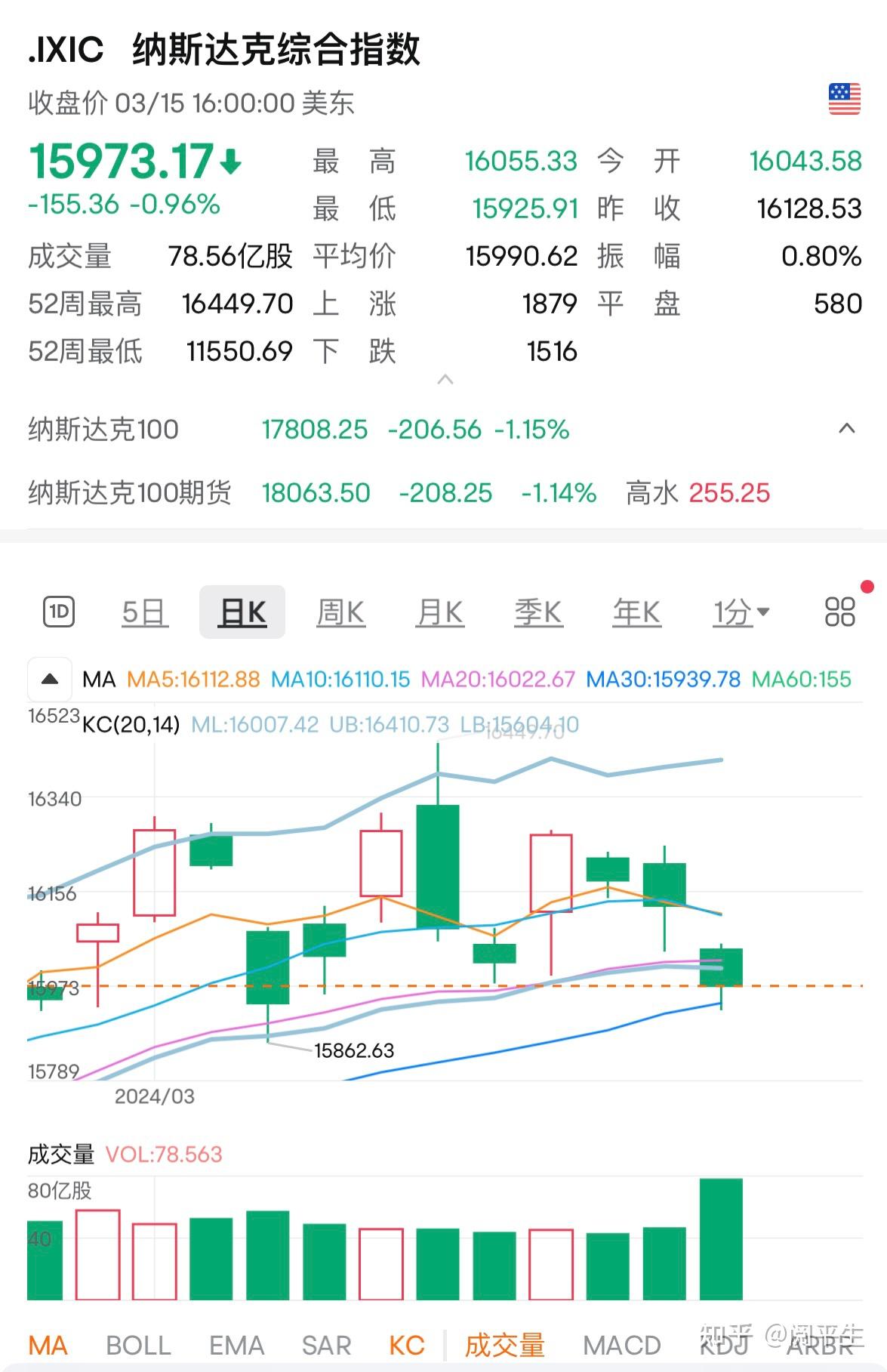Image resolution: width=887 pixels, height=1372 pixels.
Task: Select the 年K yearly tab
Action: (x=636, y=612)
